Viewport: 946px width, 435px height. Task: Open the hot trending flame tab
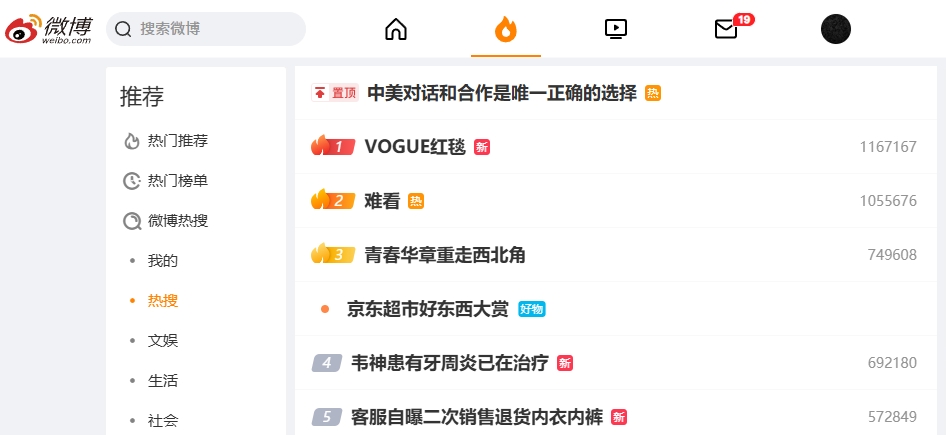pos(506,29)
